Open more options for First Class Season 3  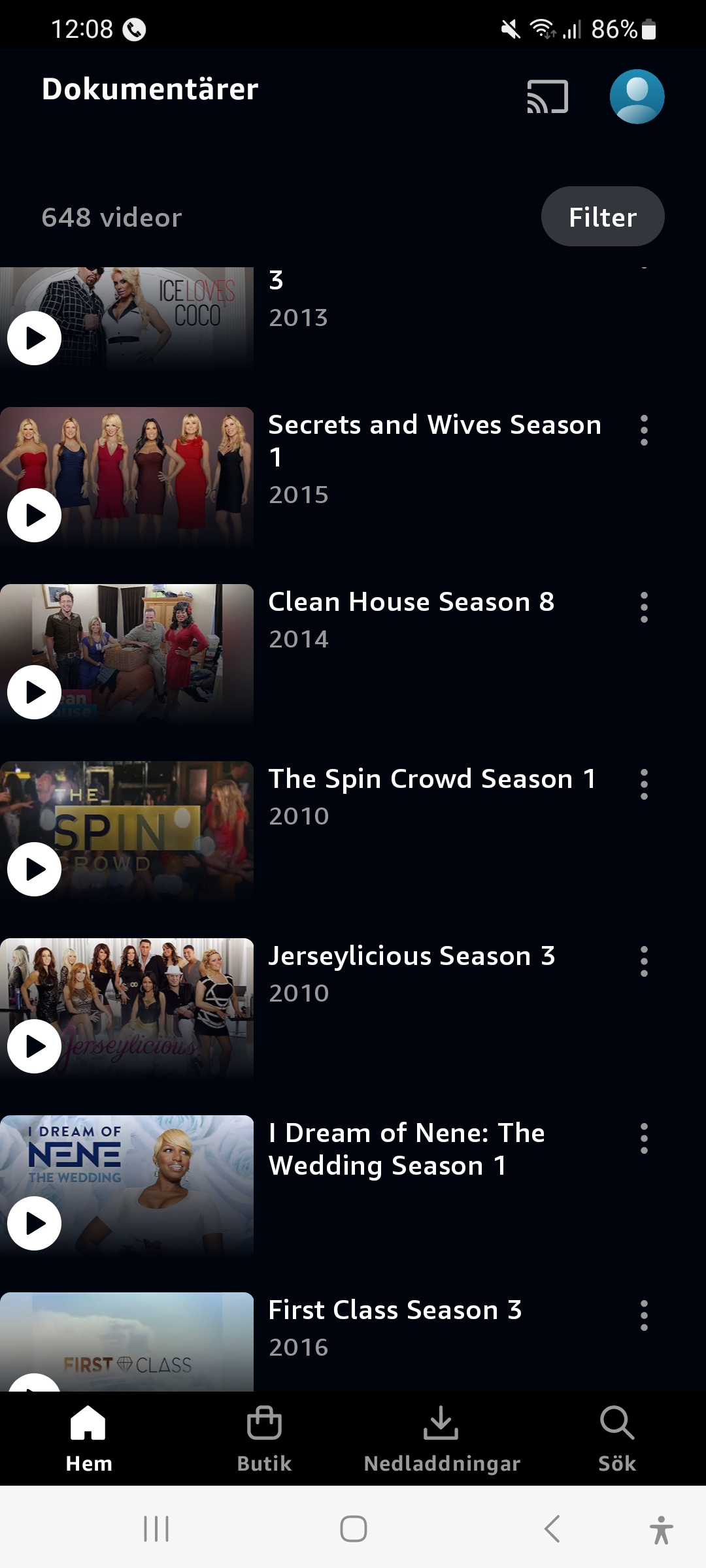point(644,1316)
